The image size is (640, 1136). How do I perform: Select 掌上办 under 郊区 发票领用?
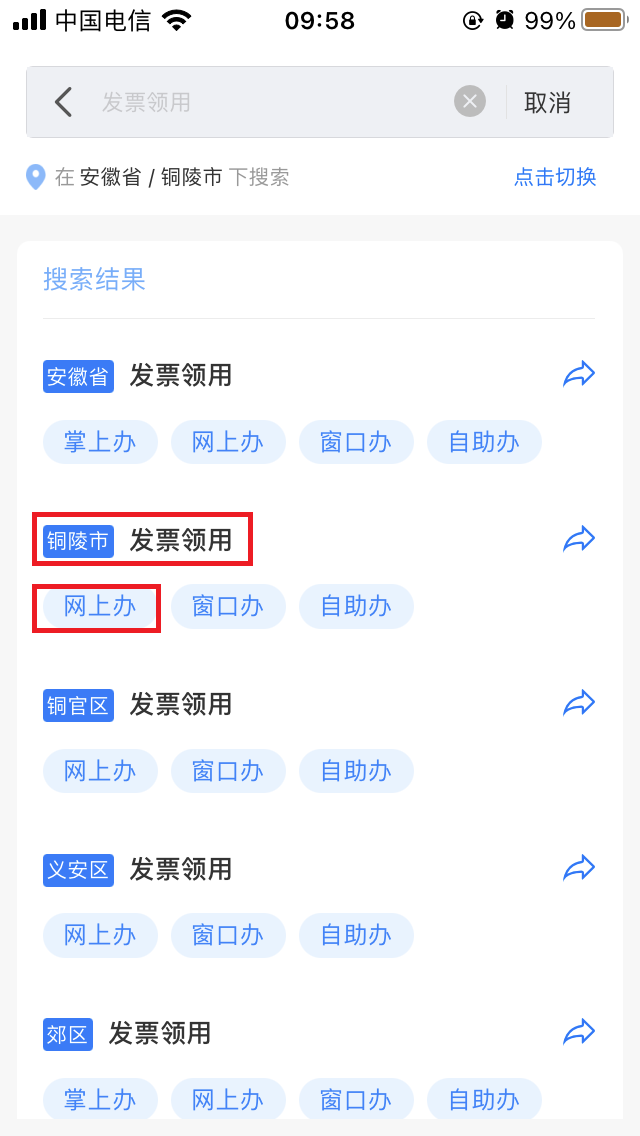(100, 1100)
